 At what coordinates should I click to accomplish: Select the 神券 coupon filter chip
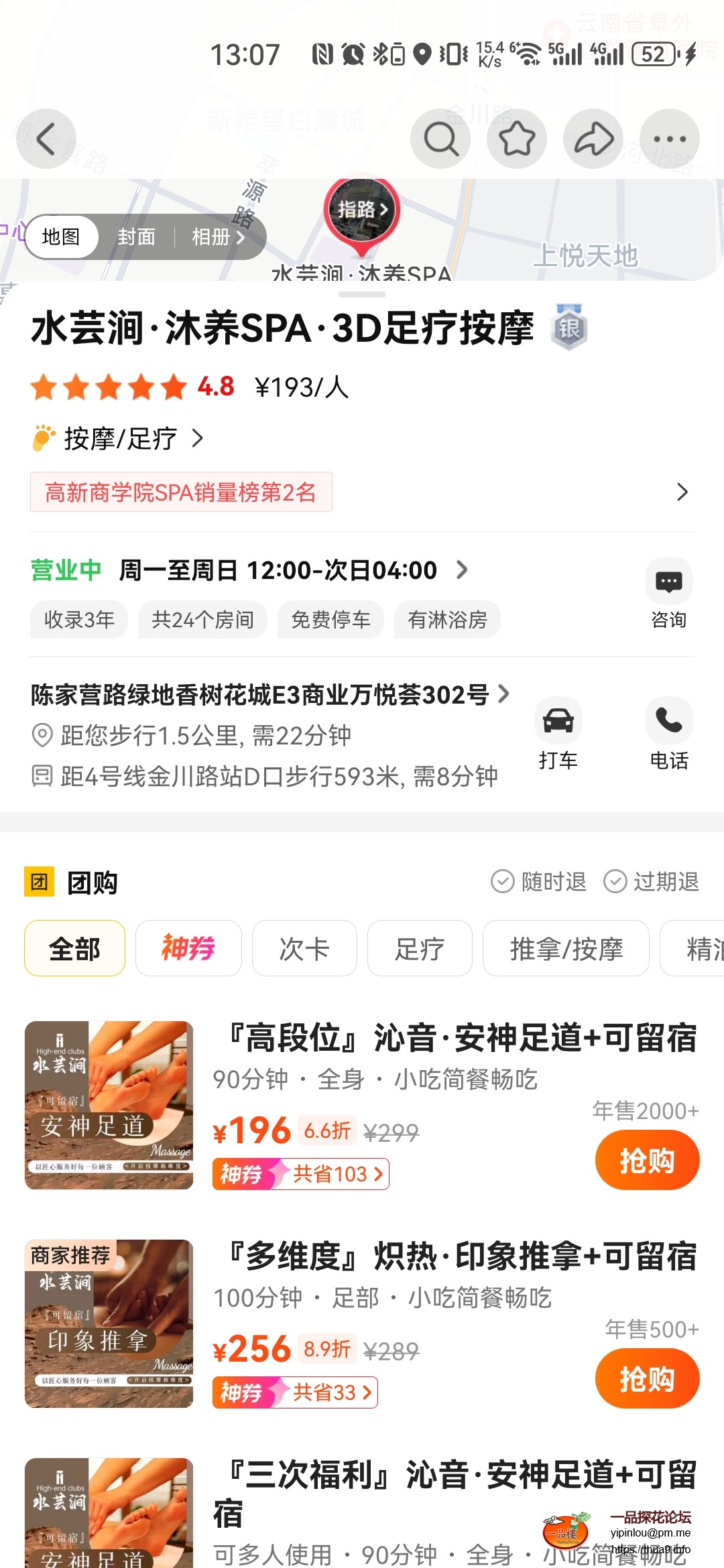click(188, 948)
